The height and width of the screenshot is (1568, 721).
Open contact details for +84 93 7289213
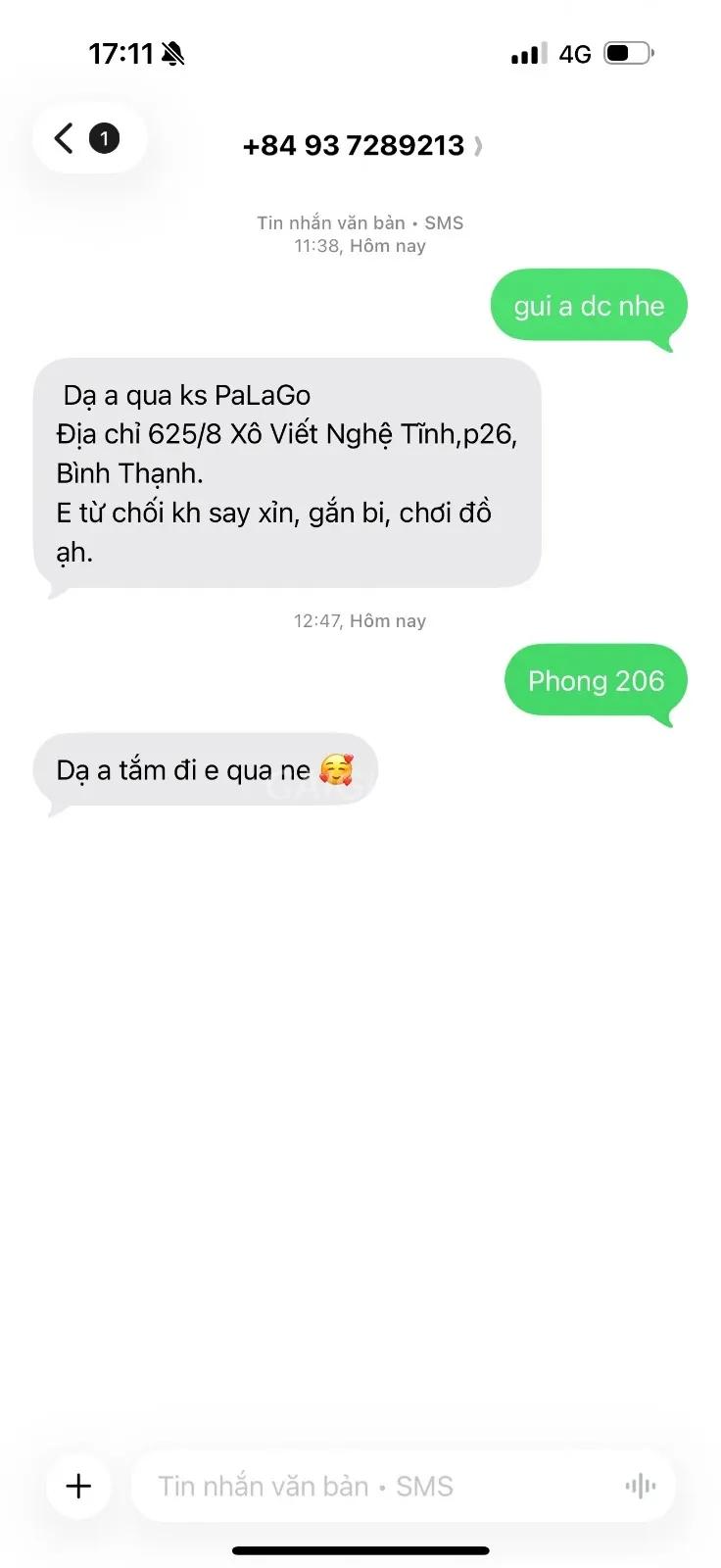[x=361, y=146]
